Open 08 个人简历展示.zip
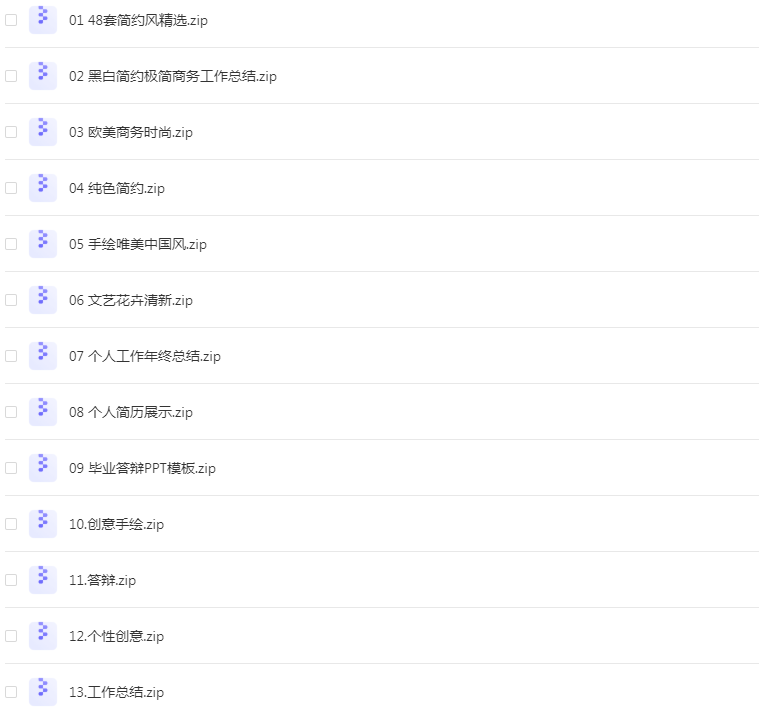This screenshot has width=759, height=716. tap(131, 412)
